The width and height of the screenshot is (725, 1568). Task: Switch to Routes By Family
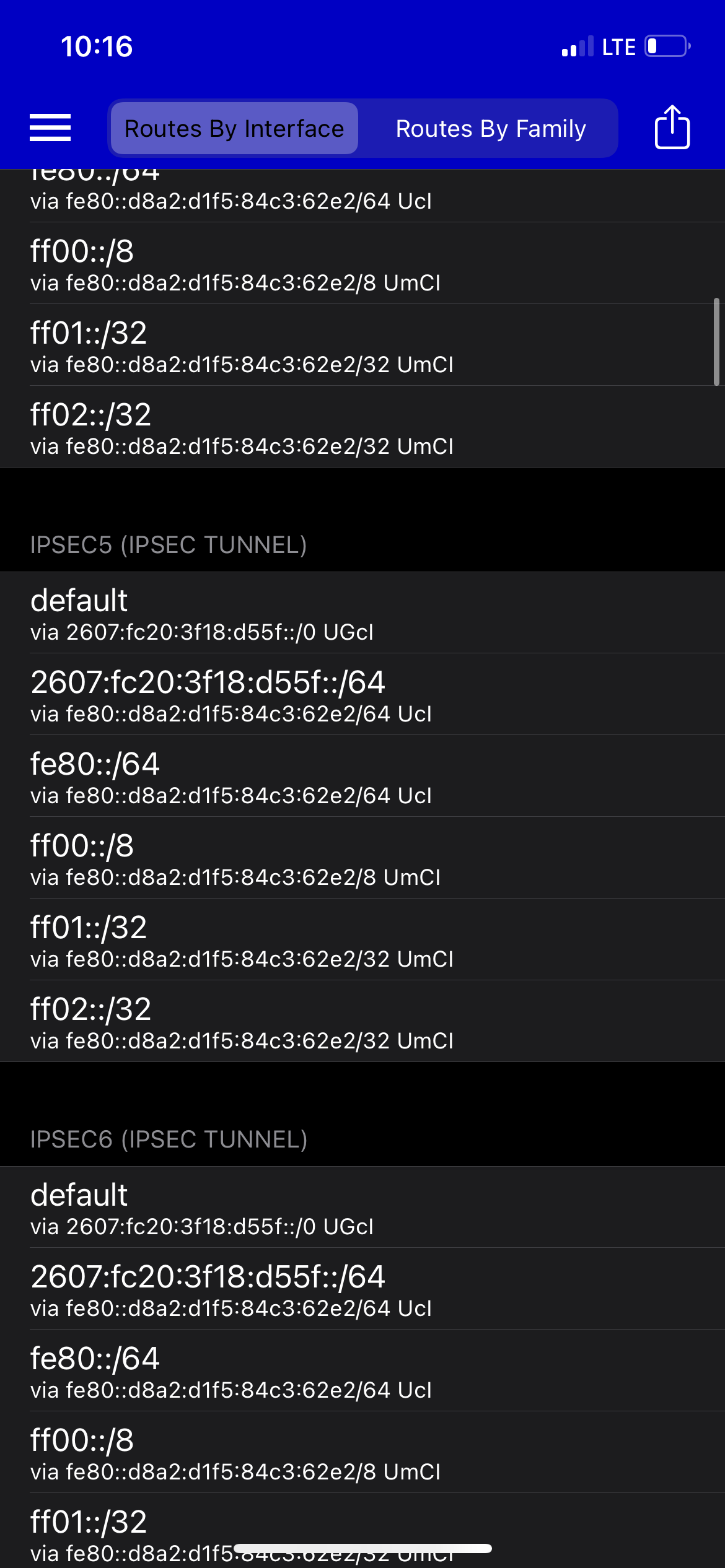(x=491, y=128)
